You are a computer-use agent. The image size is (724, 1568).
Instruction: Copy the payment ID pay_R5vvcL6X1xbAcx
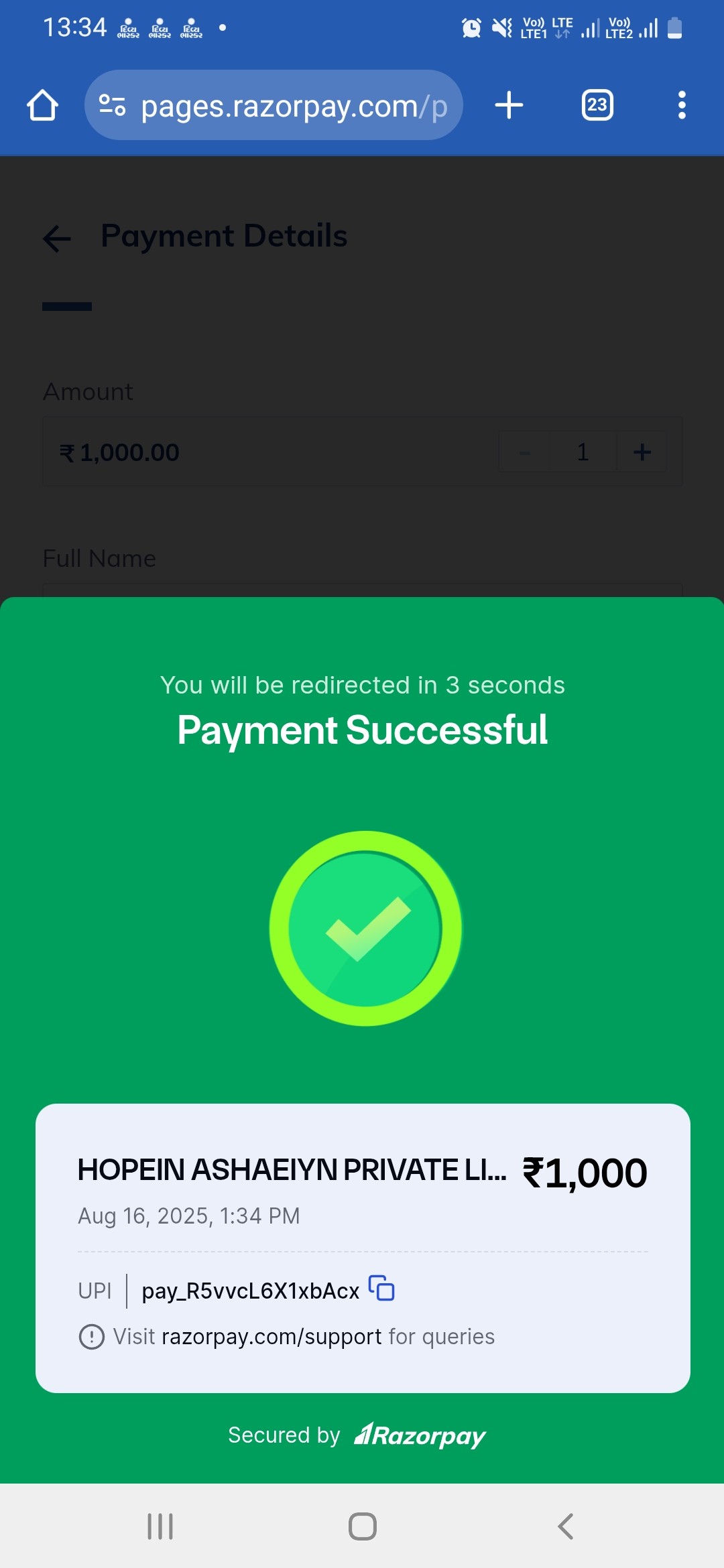(x=381, y=1288)
